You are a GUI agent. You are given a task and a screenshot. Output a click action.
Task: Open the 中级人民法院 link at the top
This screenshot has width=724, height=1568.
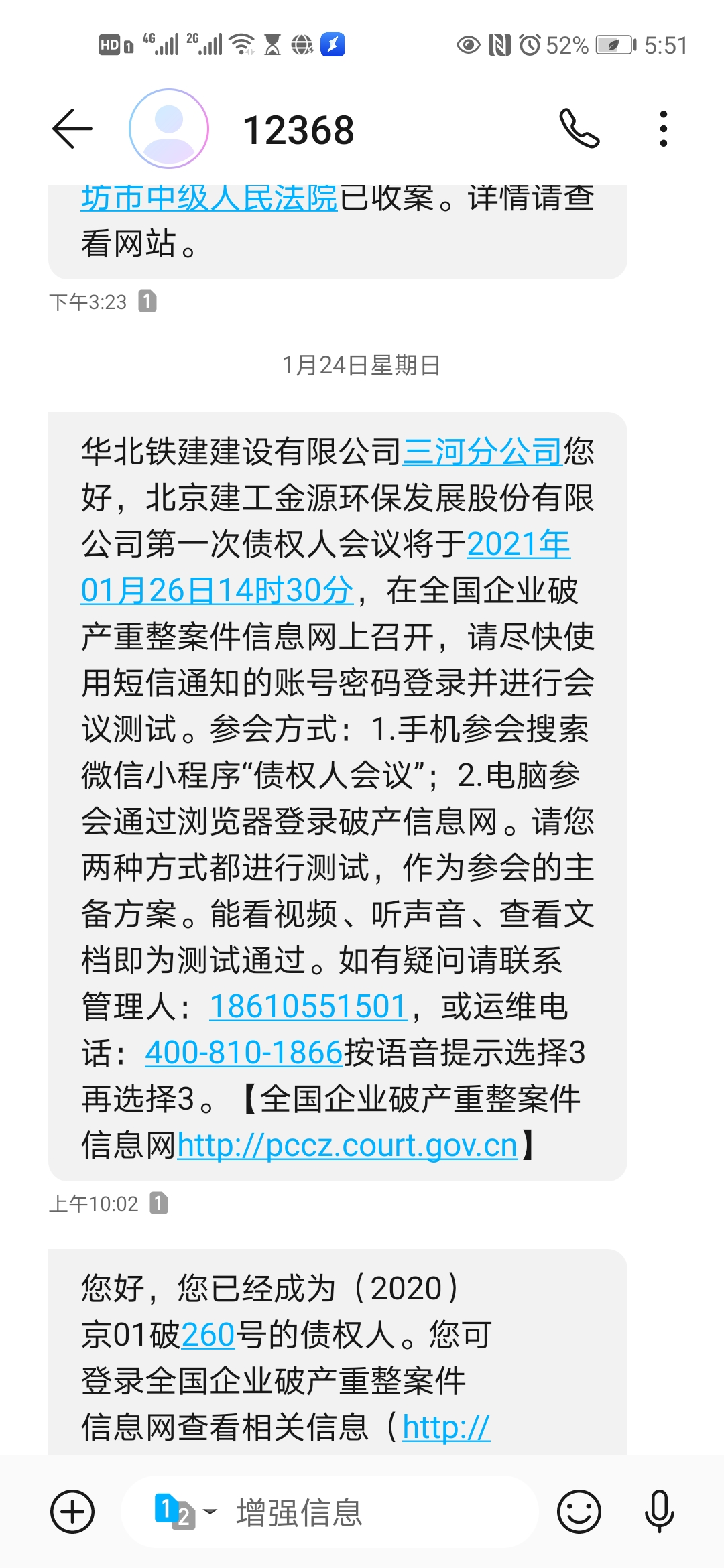pyautogui.click(x=209, y=198)
